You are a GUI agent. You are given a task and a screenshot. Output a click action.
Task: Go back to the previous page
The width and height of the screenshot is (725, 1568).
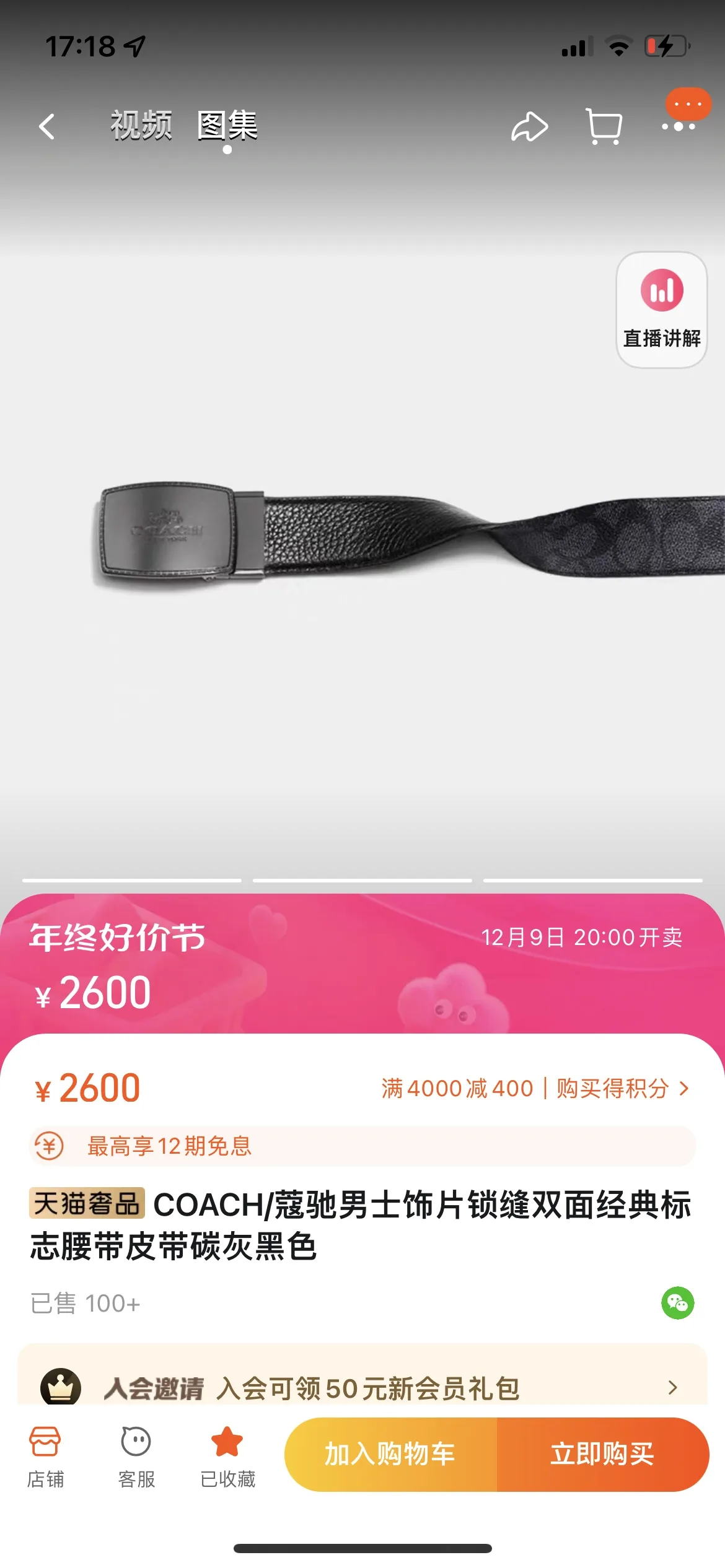47,126
